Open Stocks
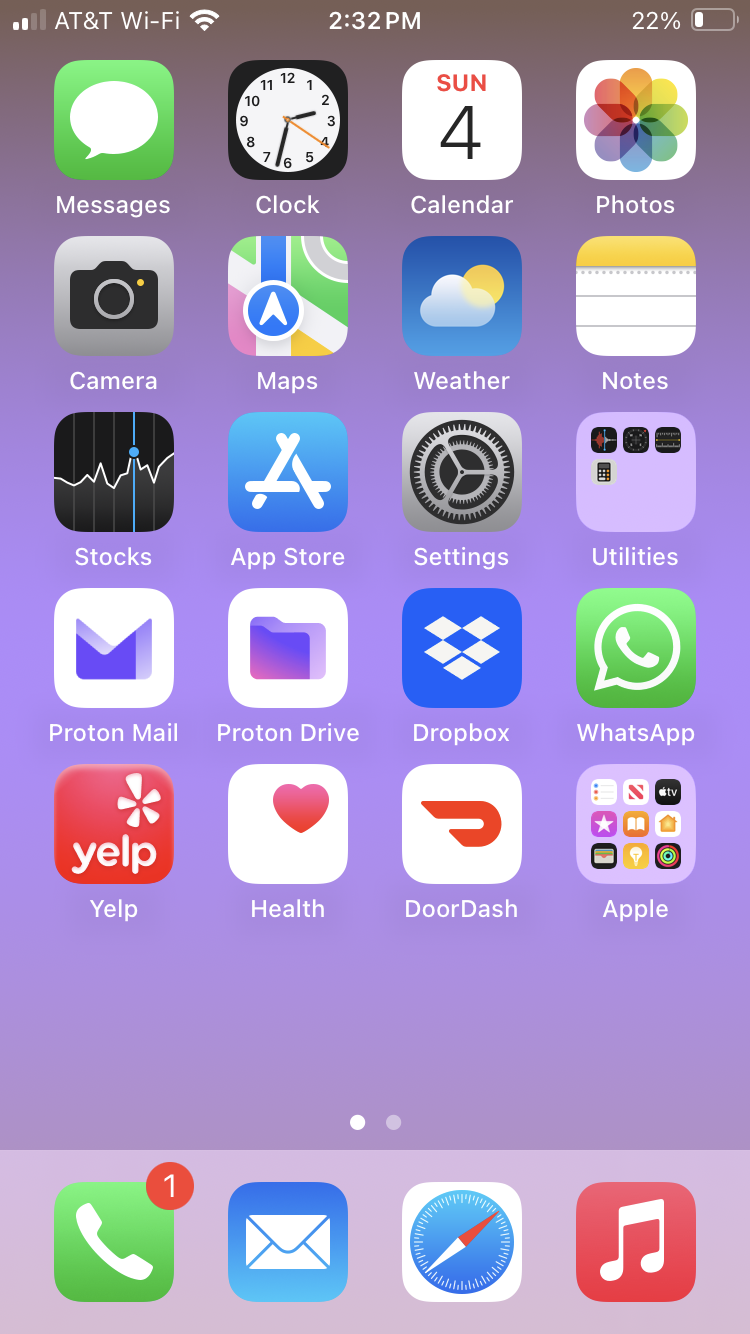This screenshot has height=1334, width=750. [114, 472]
